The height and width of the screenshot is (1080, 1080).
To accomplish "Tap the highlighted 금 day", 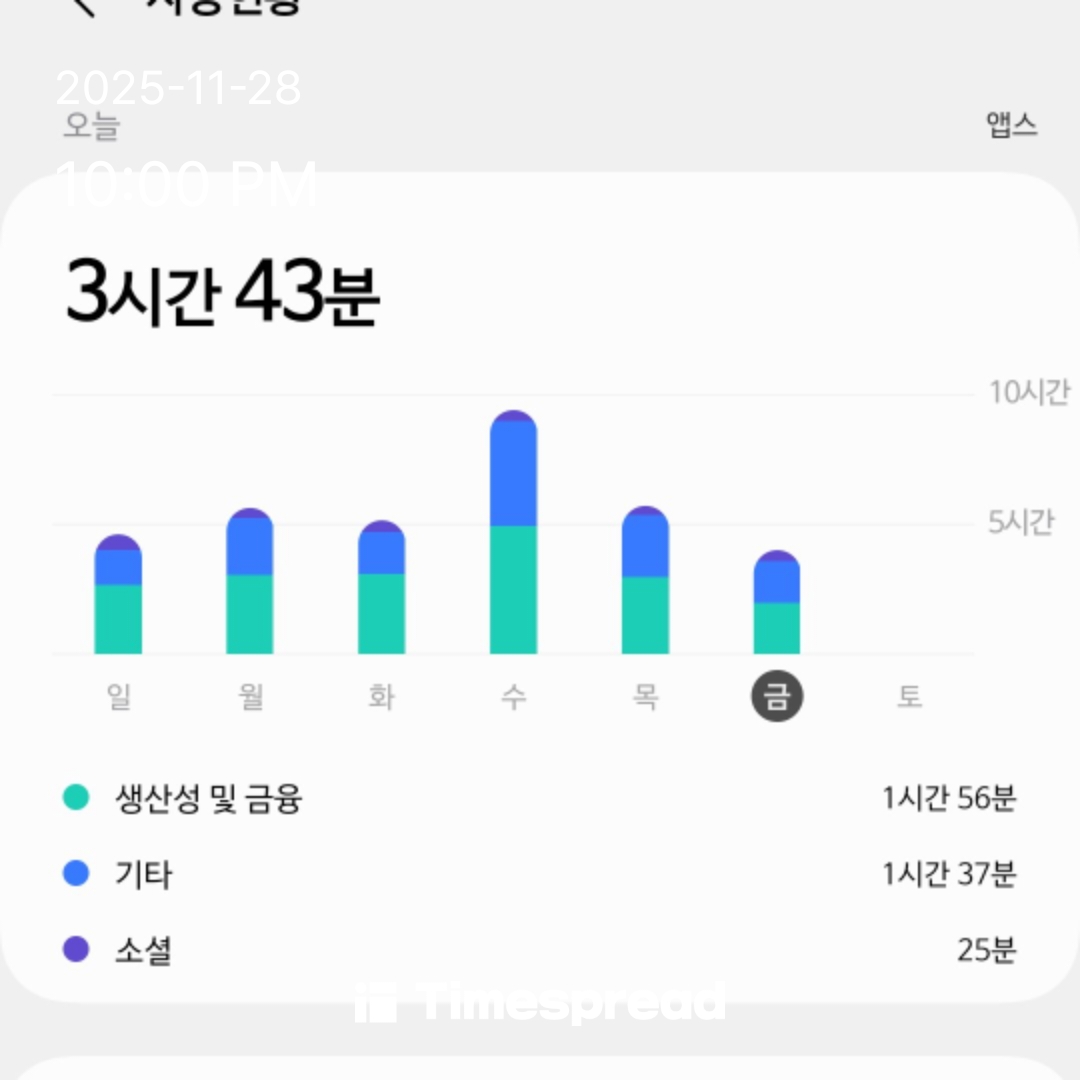I will [777, 697].
